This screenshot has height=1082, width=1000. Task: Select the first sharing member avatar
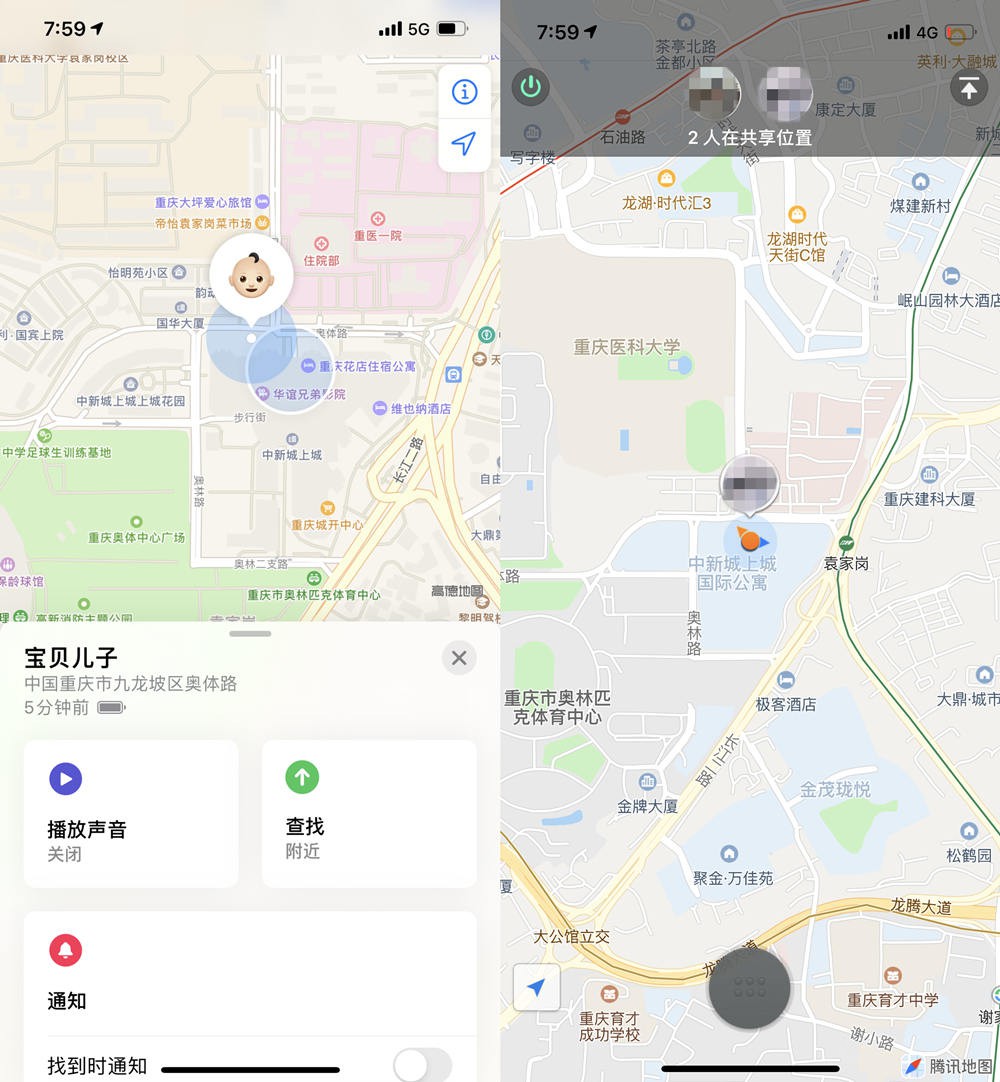(714, 95)
